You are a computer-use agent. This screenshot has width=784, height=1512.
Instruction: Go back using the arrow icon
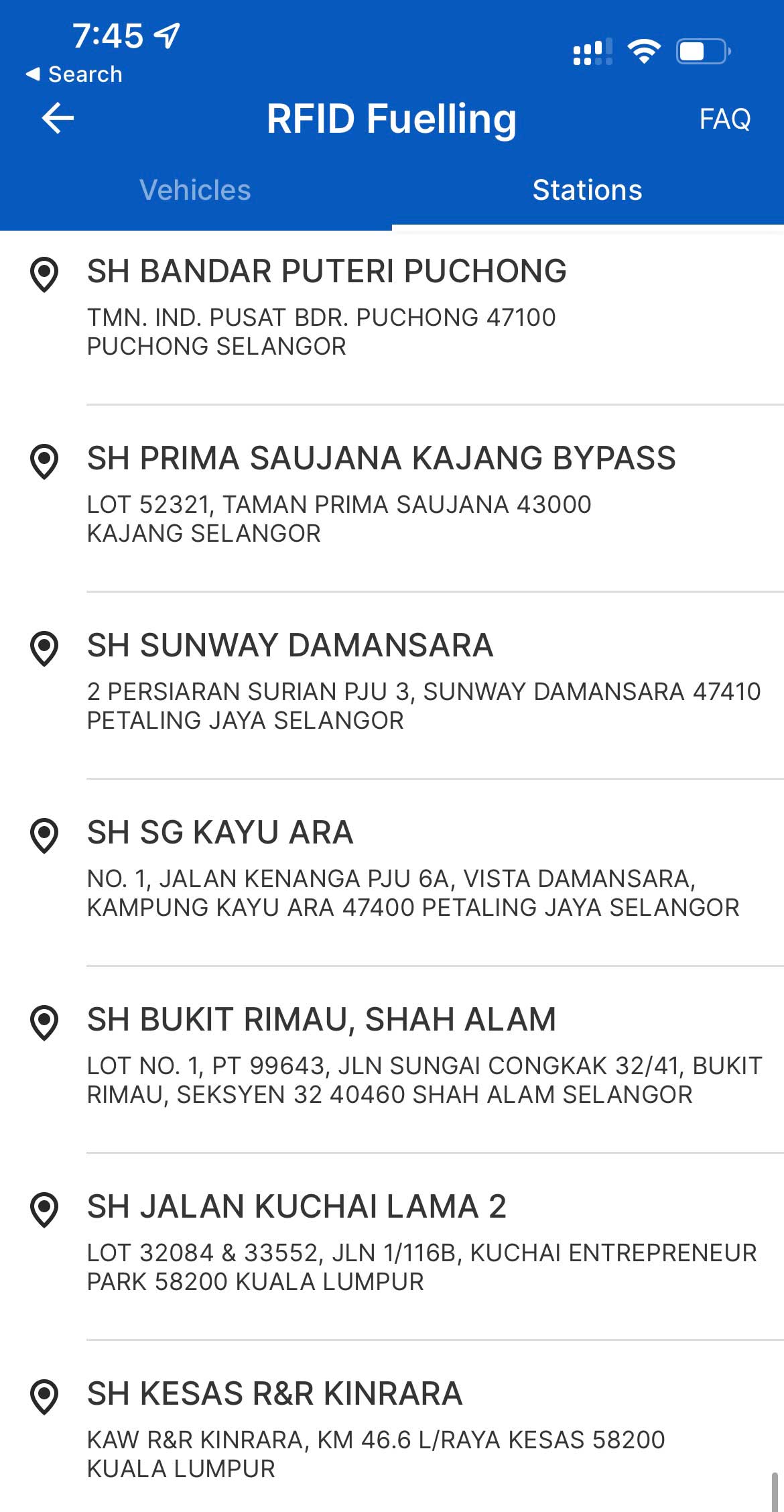pos(58,119)
